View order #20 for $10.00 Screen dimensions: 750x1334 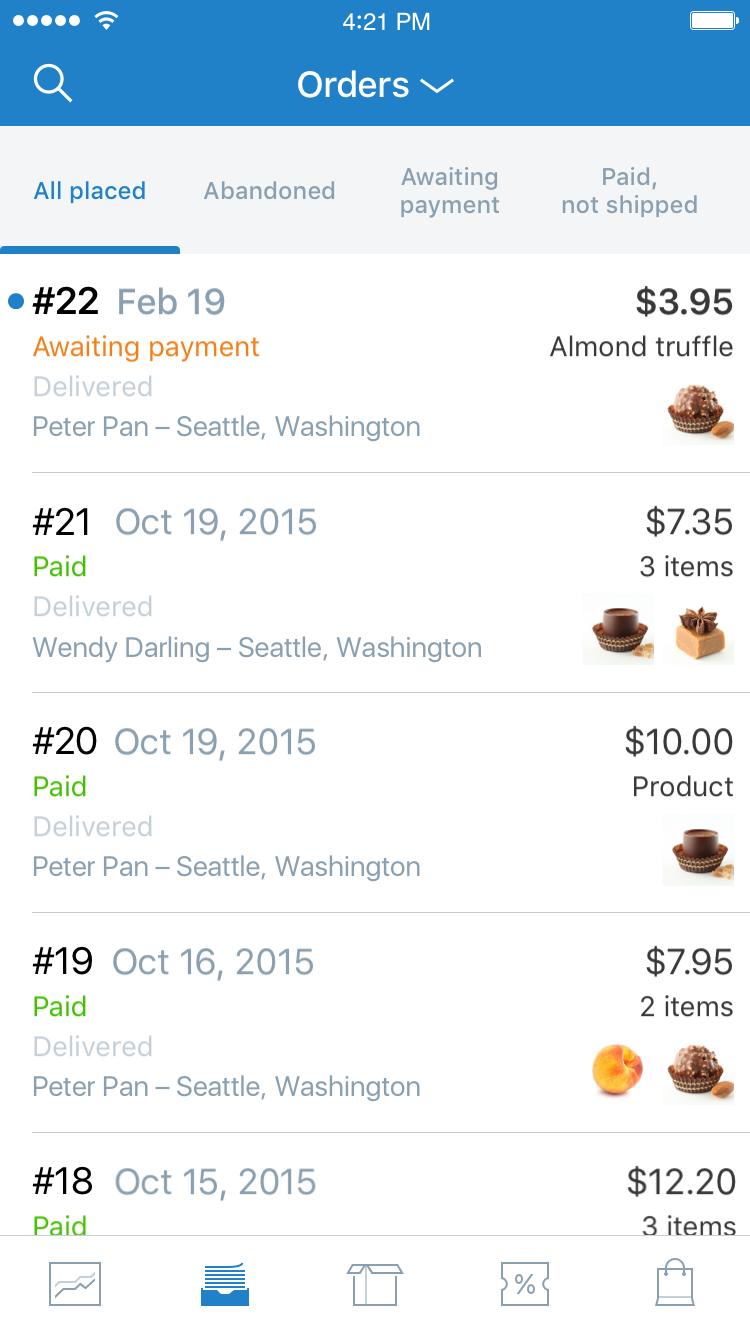[x=375, y=803]
